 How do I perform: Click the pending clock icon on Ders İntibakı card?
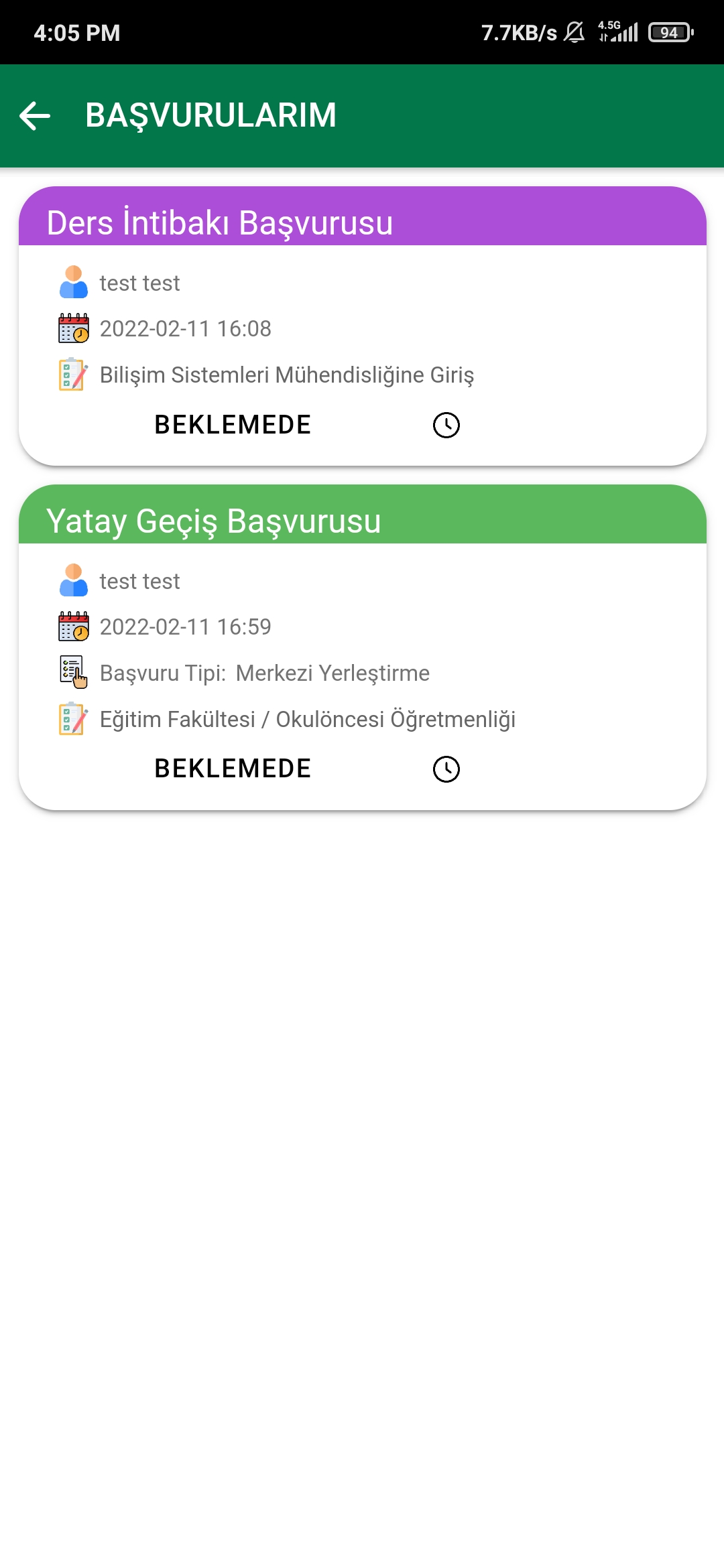tap(446, 424)
